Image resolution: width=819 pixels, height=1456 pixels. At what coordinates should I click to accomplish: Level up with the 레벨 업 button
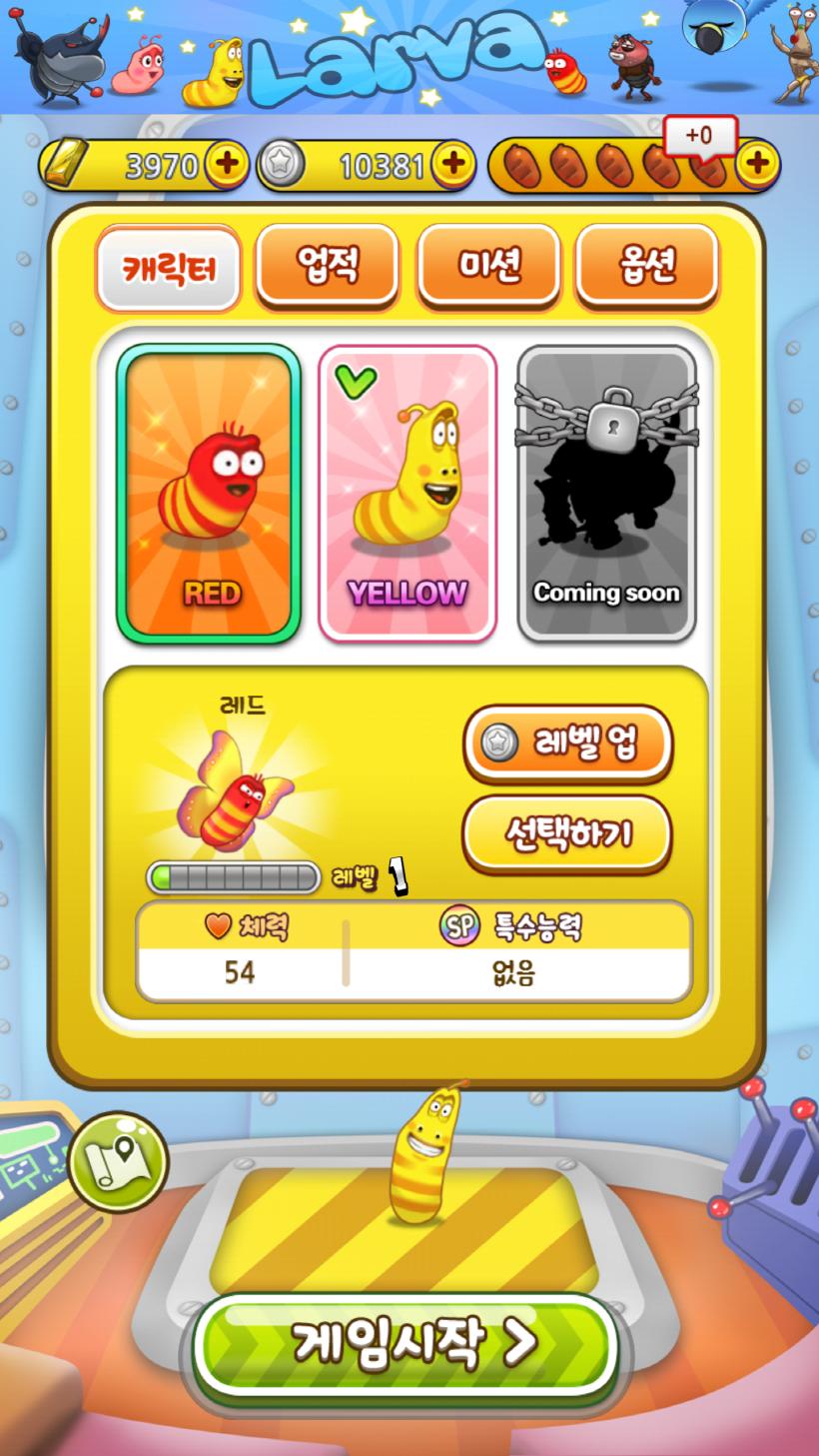point(567,744)
